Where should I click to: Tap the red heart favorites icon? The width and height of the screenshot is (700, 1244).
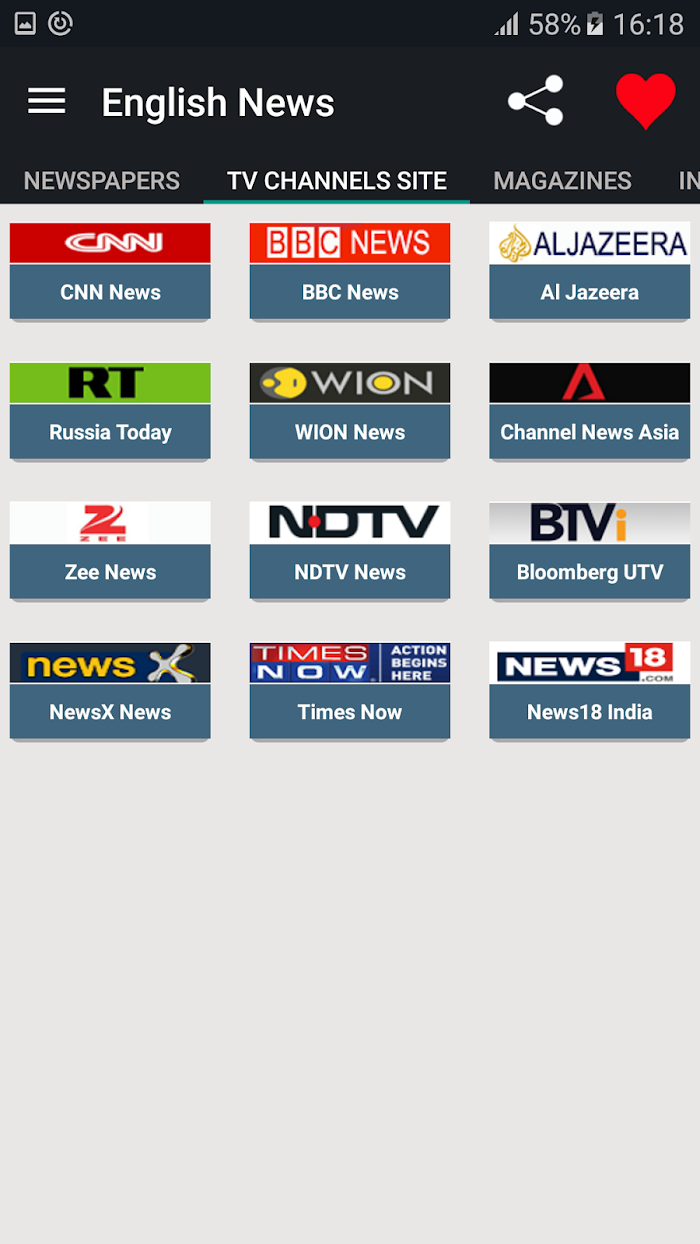tap(645, 101)
